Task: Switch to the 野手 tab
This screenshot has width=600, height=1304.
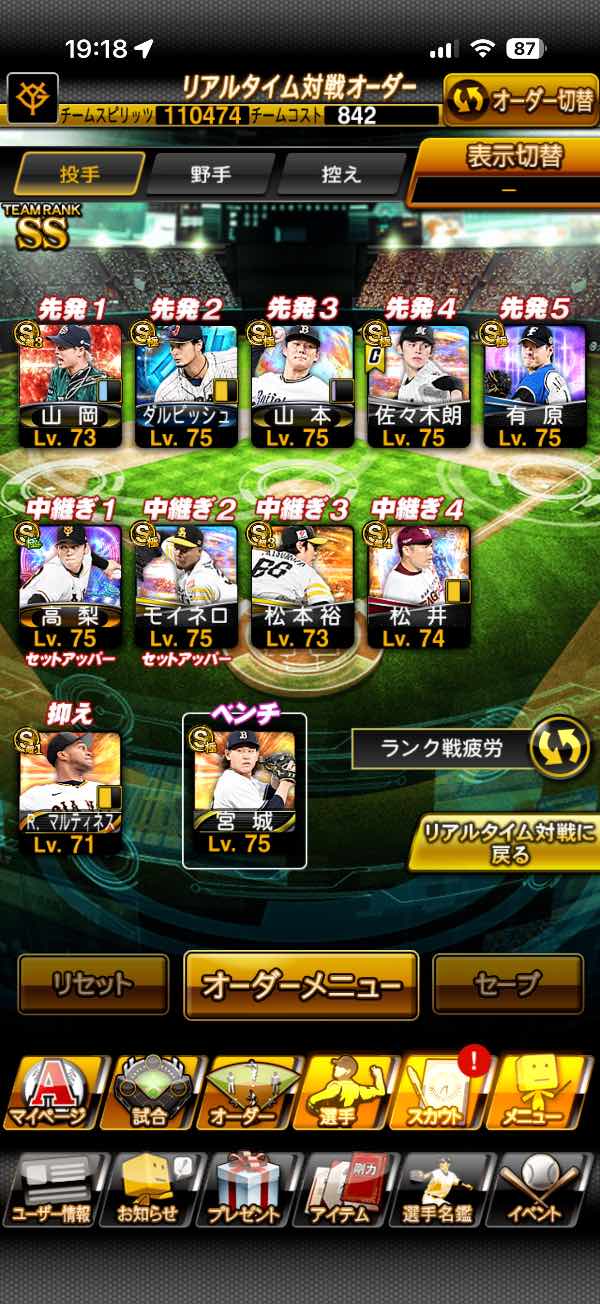Action: point(210,174)
